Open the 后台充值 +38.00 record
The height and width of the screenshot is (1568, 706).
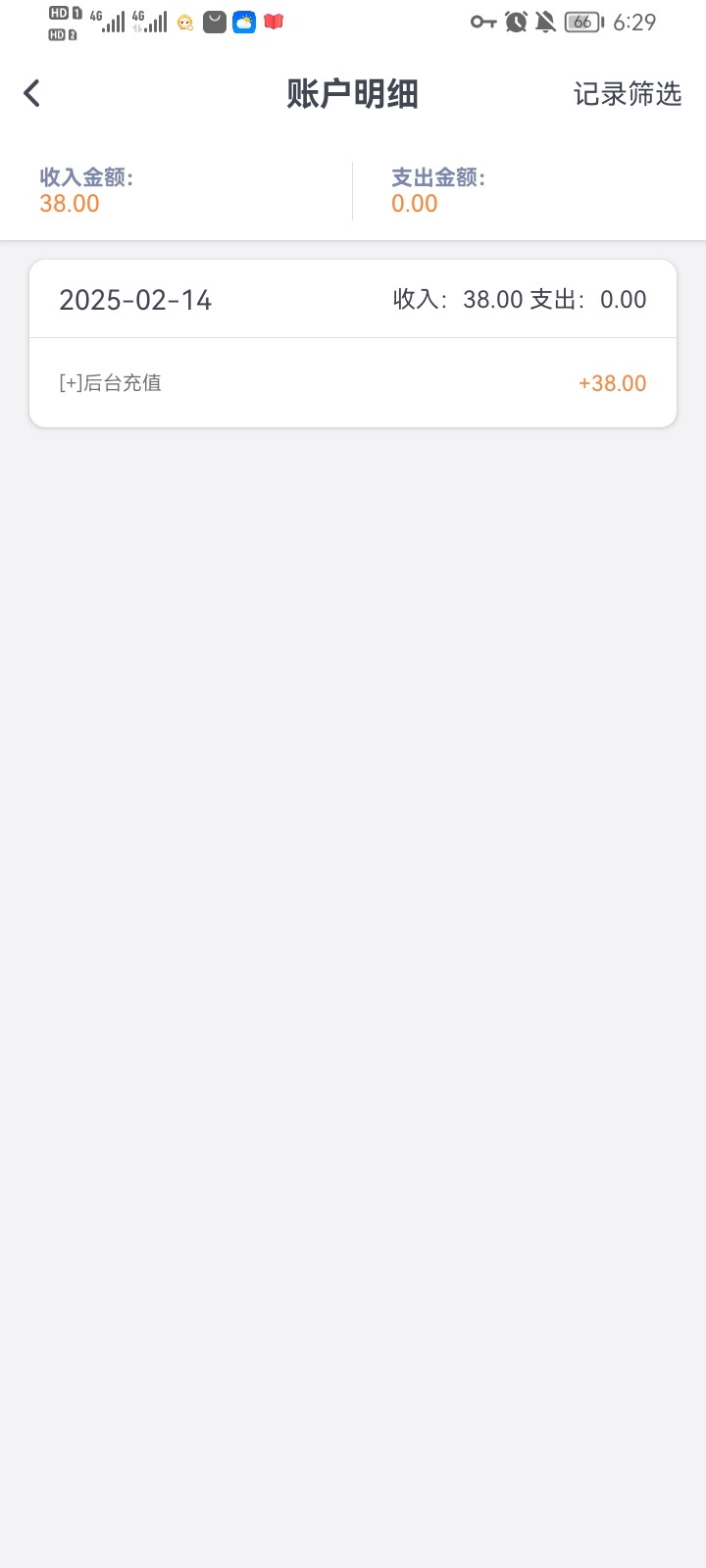(x=353, y=383)
